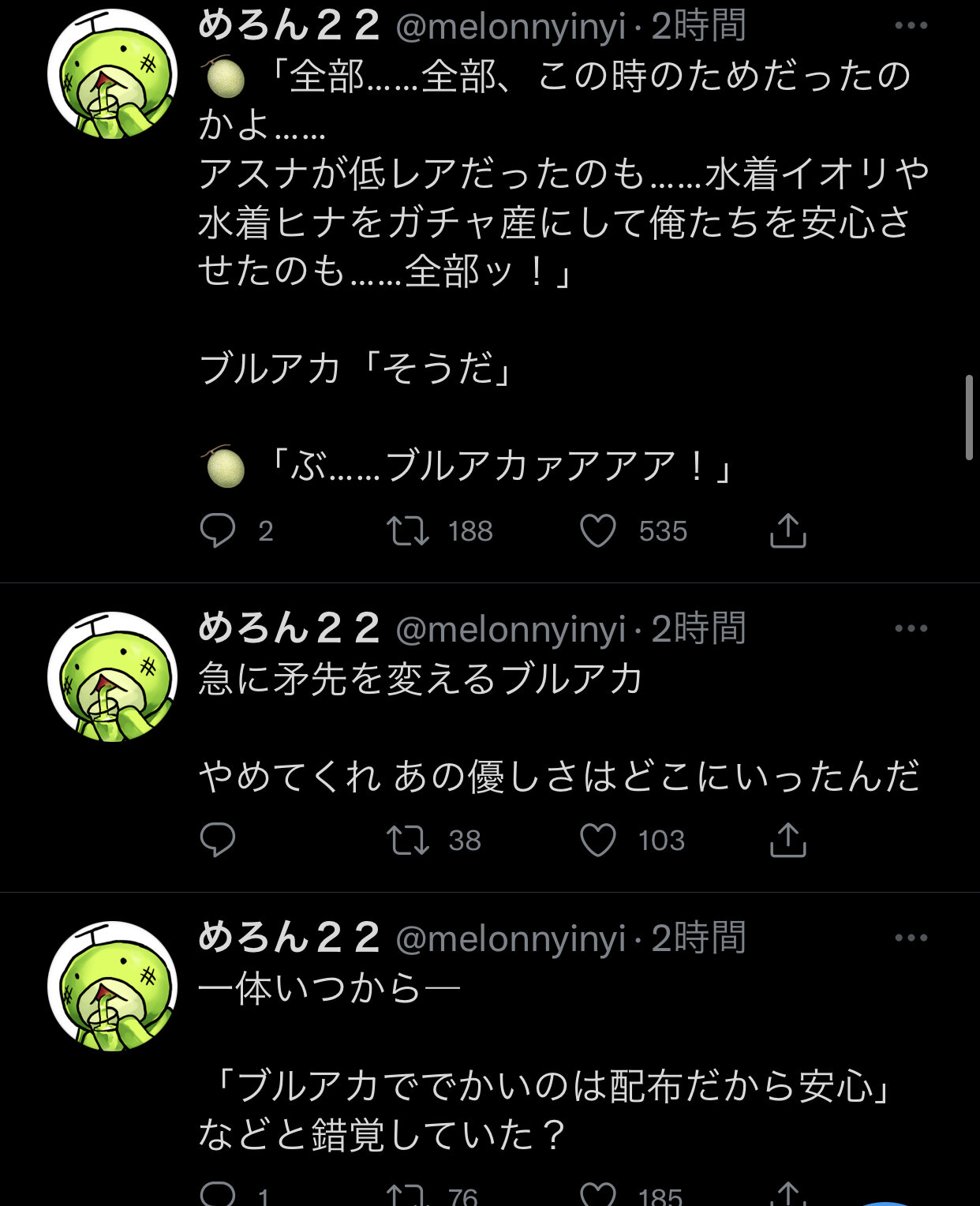Open overflow menu on 急に矛先を変える tweet
Image resolution: width=980 pixels, height=1206 pixels.
pos(911,628)
